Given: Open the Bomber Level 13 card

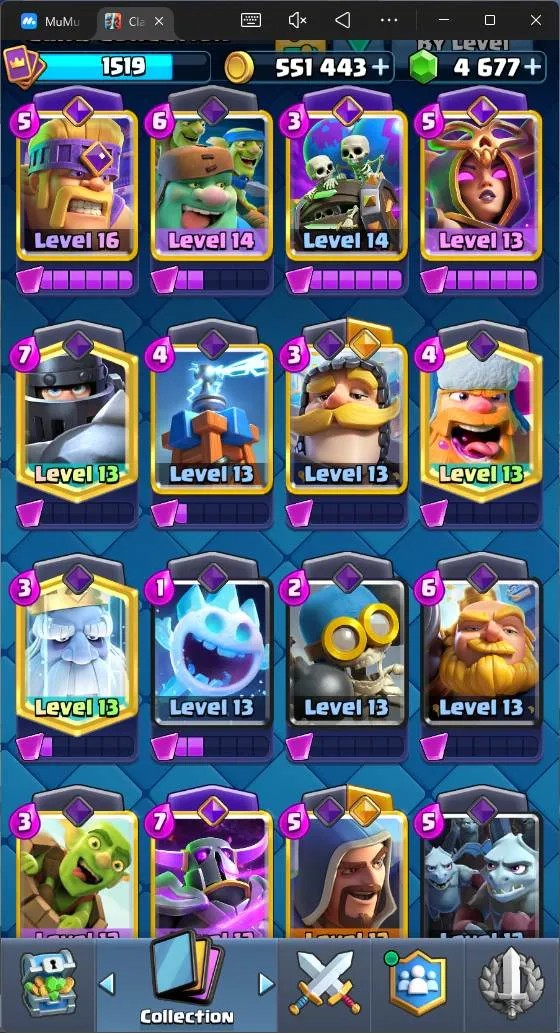Looking at the screenshot, I should 347,652.
